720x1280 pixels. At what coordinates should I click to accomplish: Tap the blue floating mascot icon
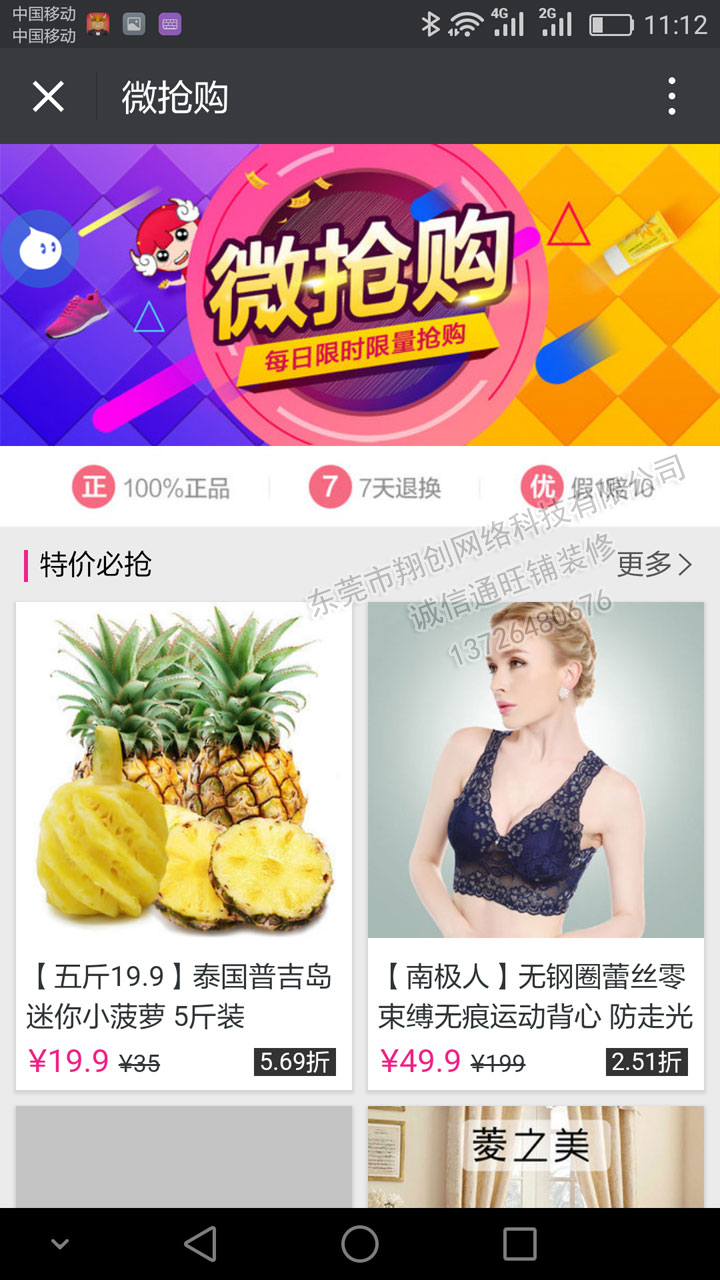pyautogui.click(x=40, y=248)
